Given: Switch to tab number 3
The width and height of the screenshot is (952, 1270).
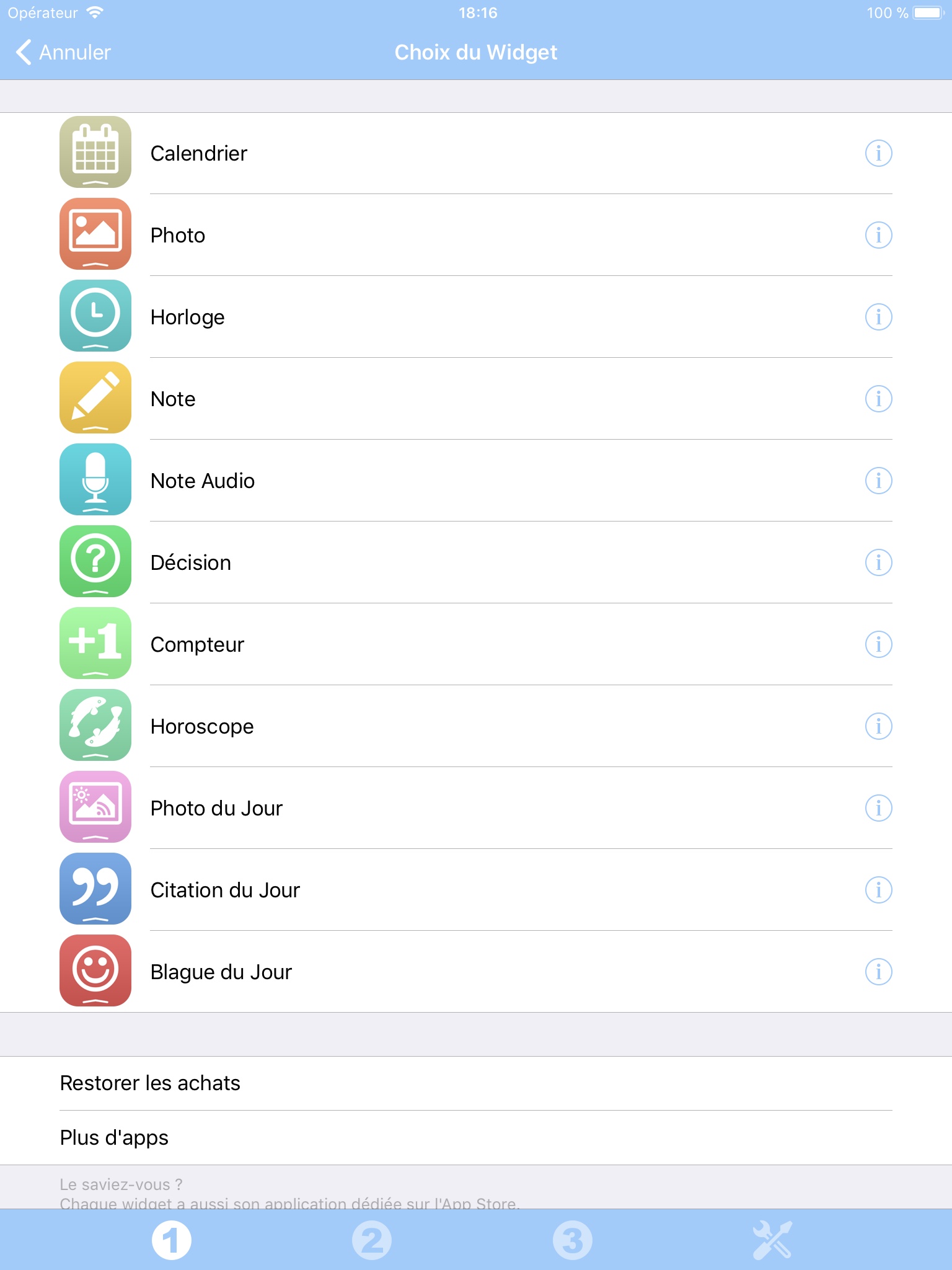Looking at the screenshot, I should click(x=572, y=1240).
